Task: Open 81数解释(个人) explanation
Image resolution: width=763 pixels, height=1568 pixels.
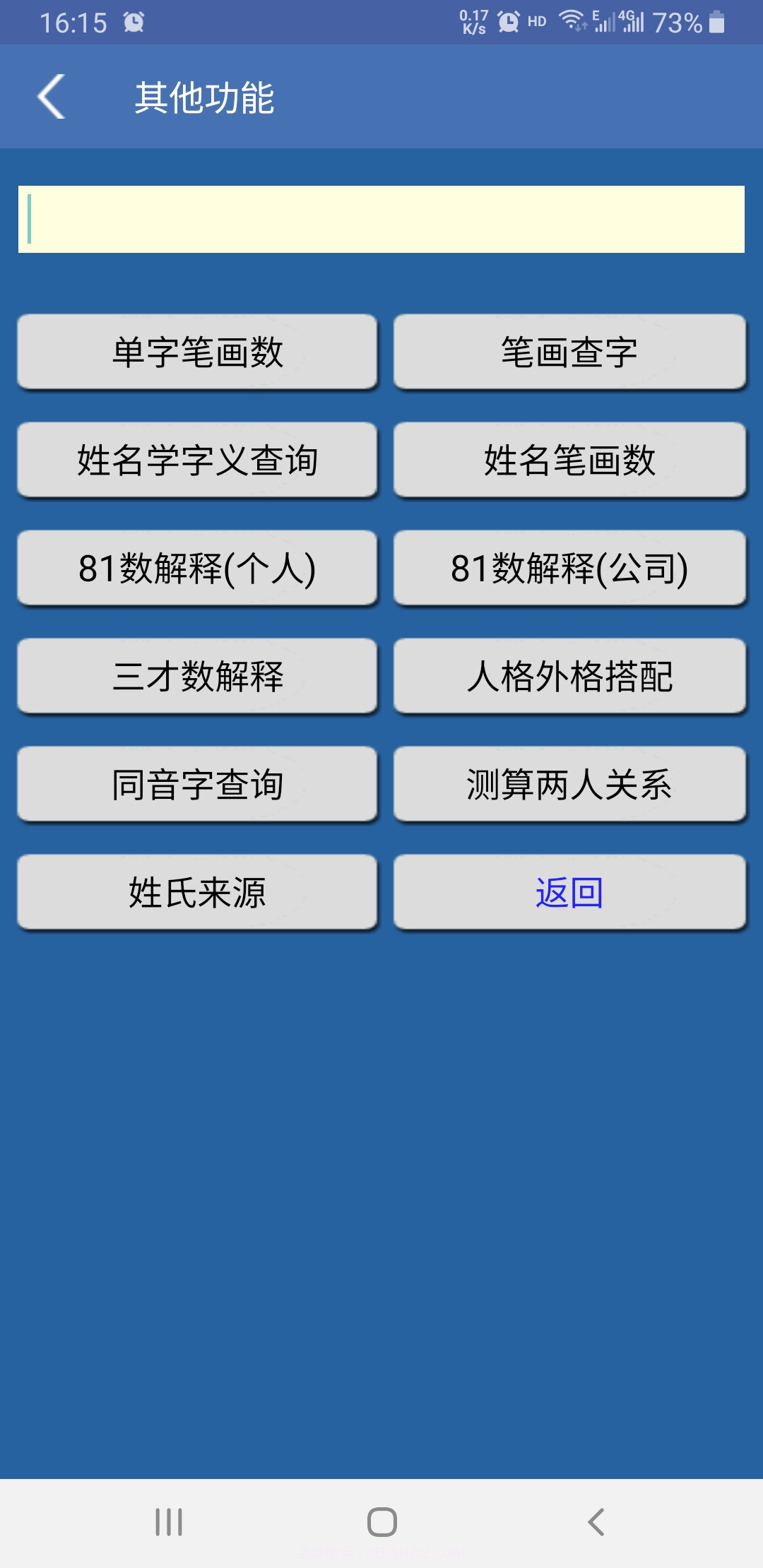Action: coord(198,569)
